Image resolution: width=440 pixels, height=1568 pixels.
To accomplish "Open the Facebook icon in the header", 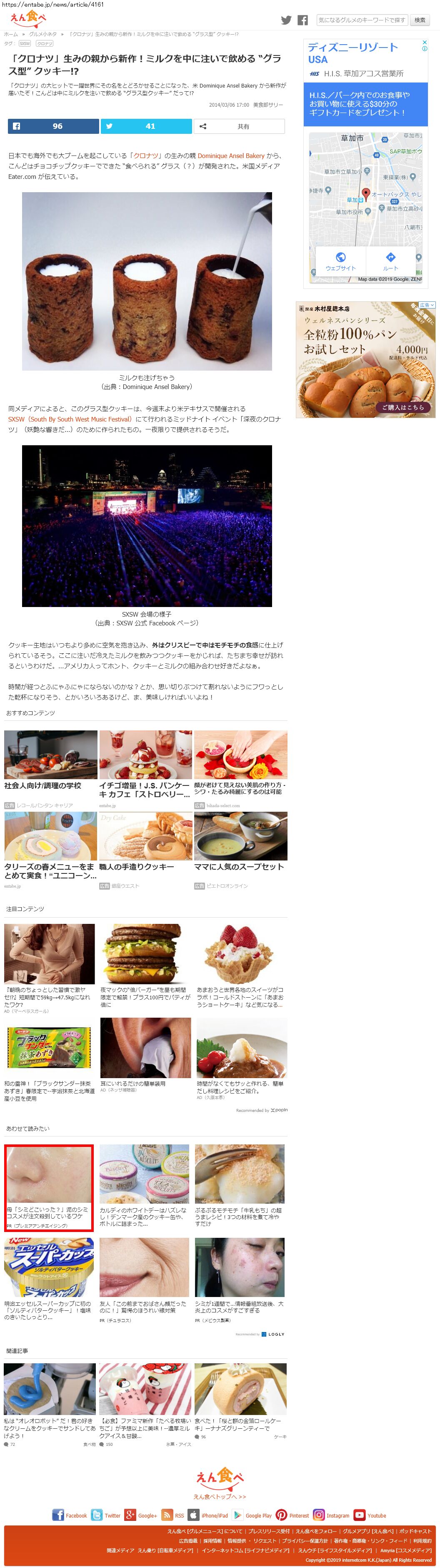I will pos(302,20).
